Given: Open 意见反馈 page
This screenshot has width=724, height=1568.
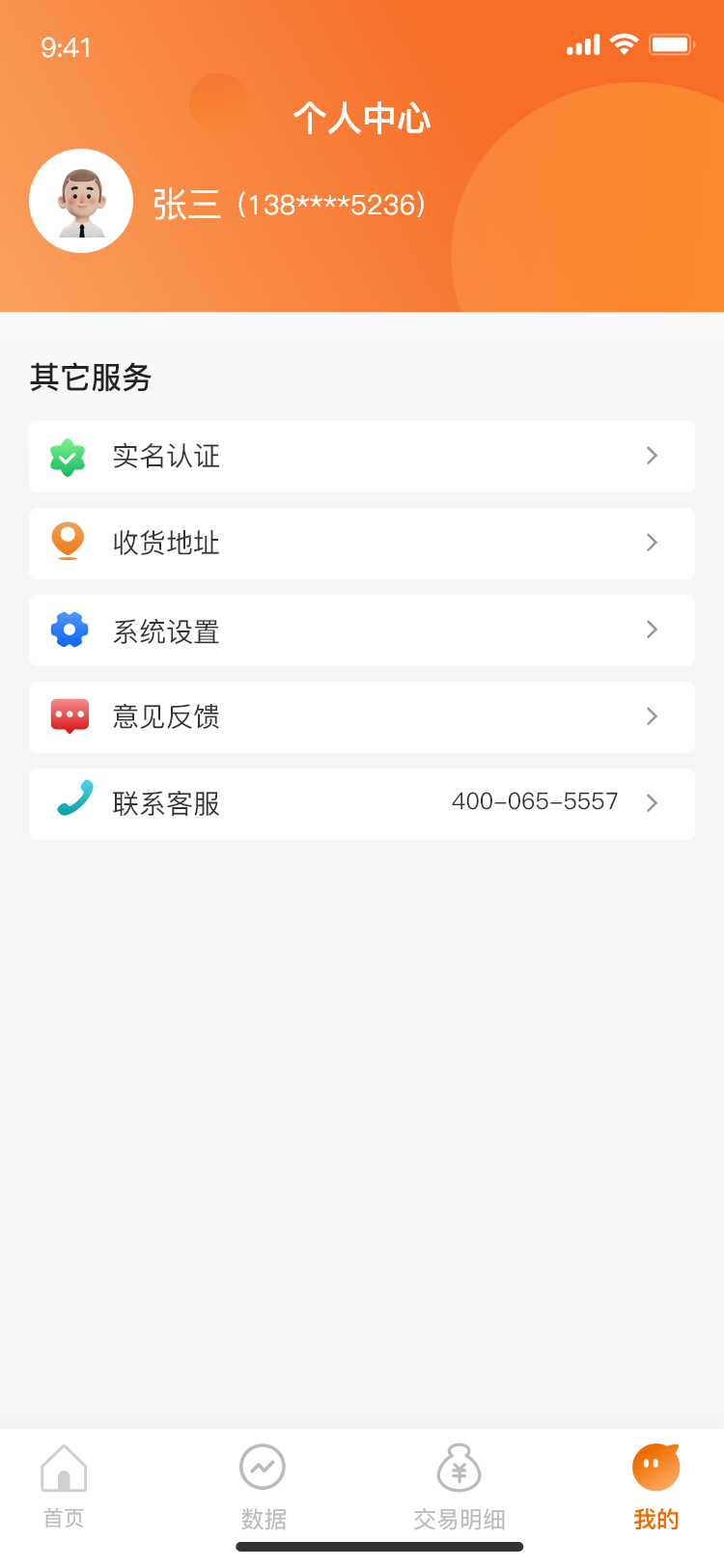Looking at the screenshot, I should pyautogui.click(x=361, y=717).
